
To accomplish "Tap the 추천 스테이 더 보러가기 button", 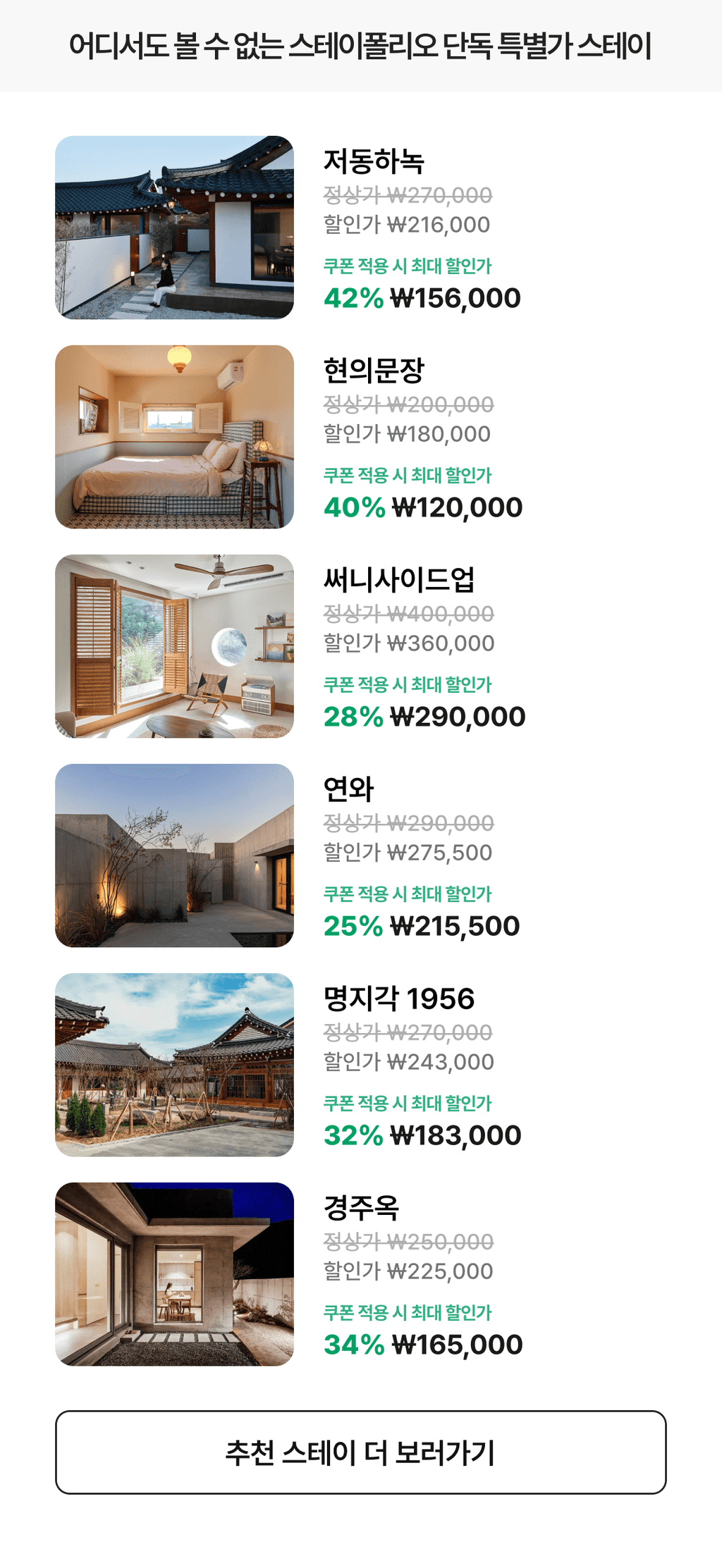I will click(360, 1452).
